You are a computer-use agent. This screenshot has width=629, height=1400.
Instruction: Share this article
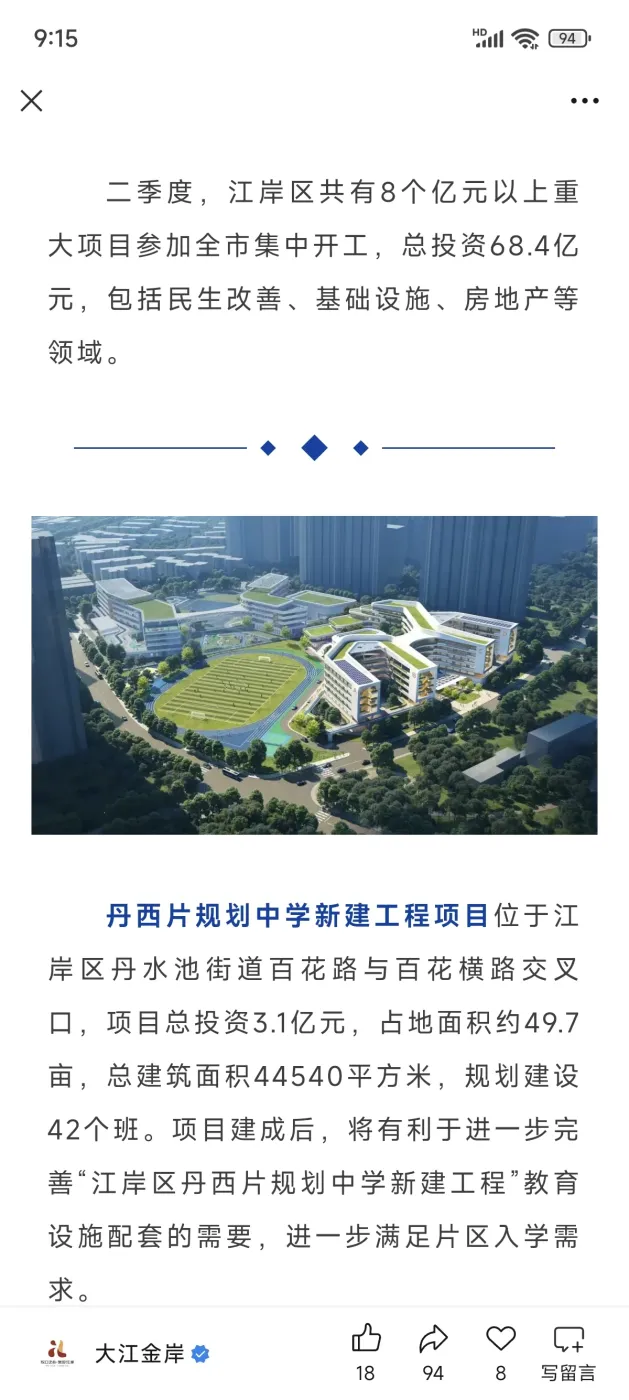pos(432,1340)
